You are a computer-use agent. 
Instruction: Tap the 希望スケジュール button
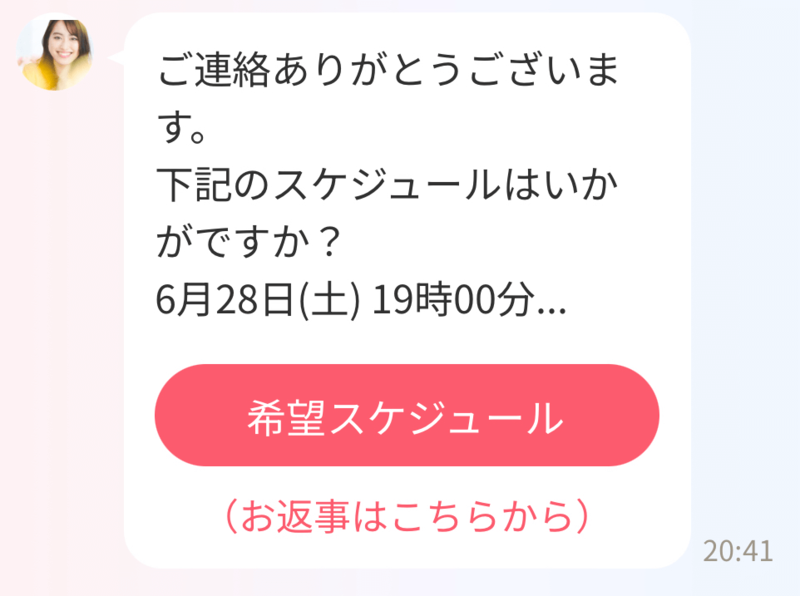click(x=406, y=416)
